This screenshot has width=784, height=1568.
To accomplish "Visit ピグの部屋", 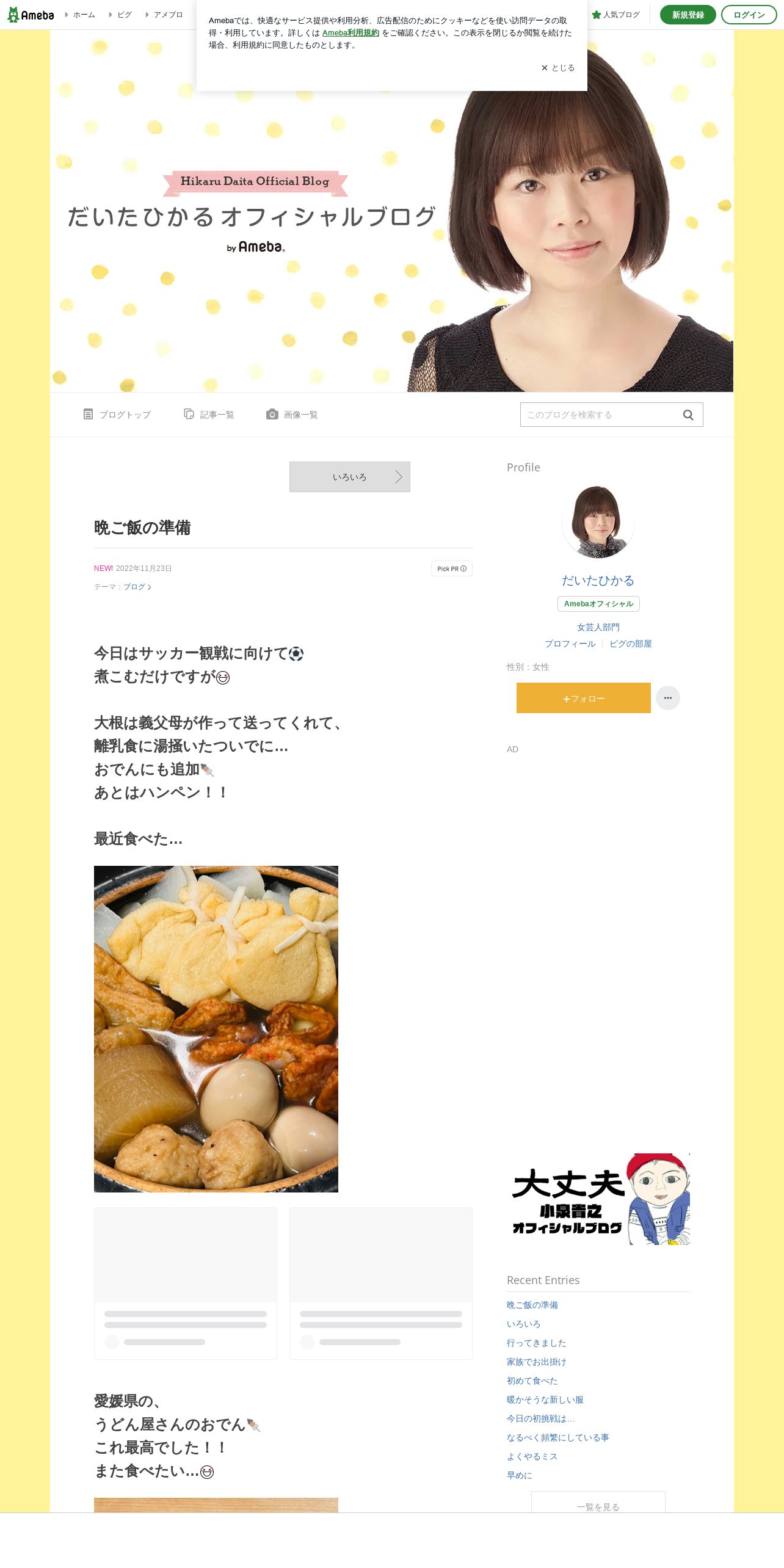I will 631,644.
